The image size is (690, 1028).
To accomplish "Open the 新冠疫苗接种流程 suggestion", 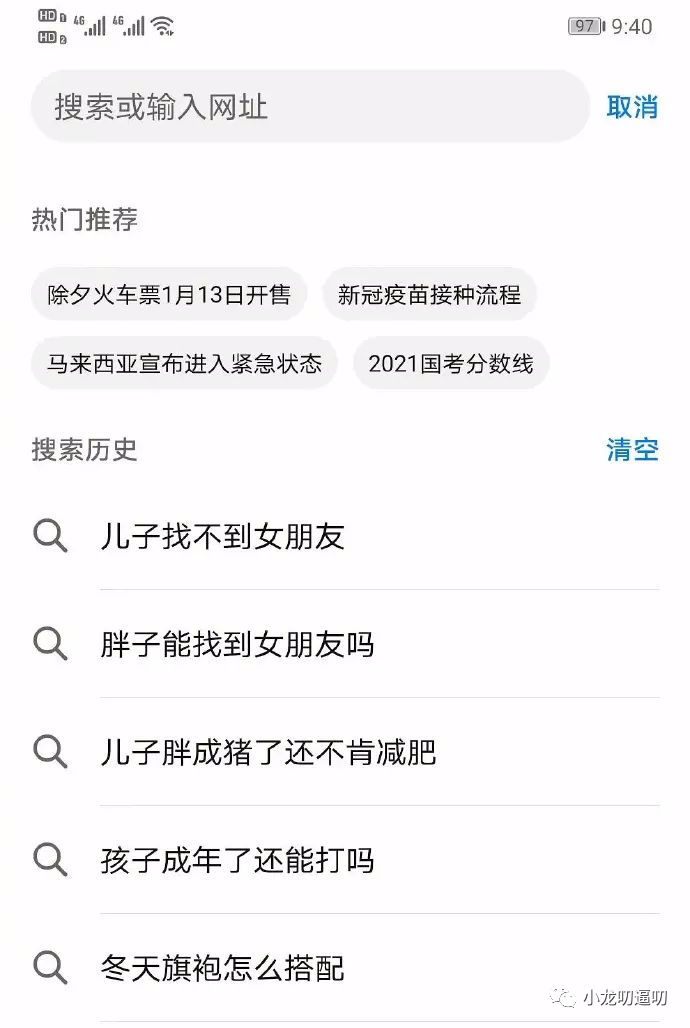I will [429, 295].
